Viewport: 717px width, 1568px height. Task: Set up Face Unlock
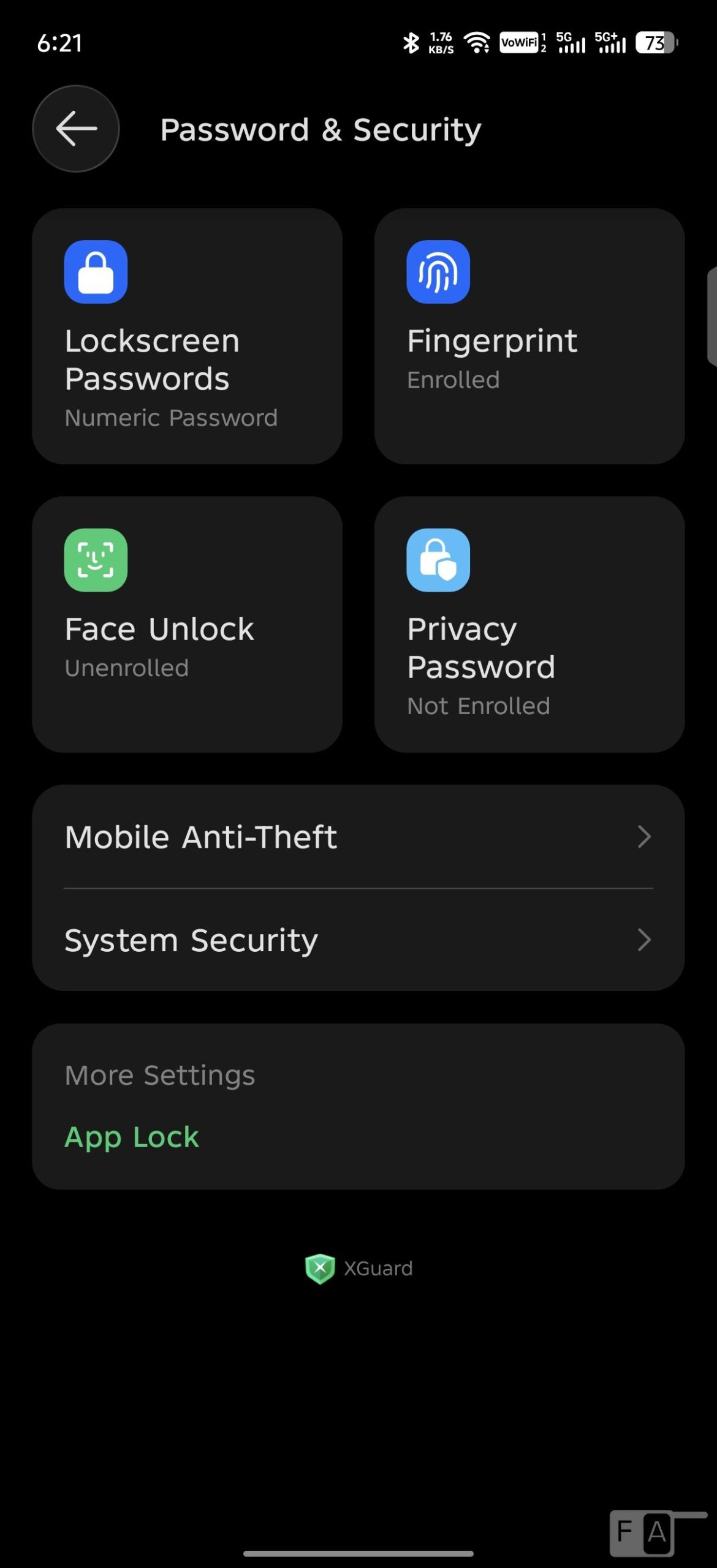click(187, 624)
